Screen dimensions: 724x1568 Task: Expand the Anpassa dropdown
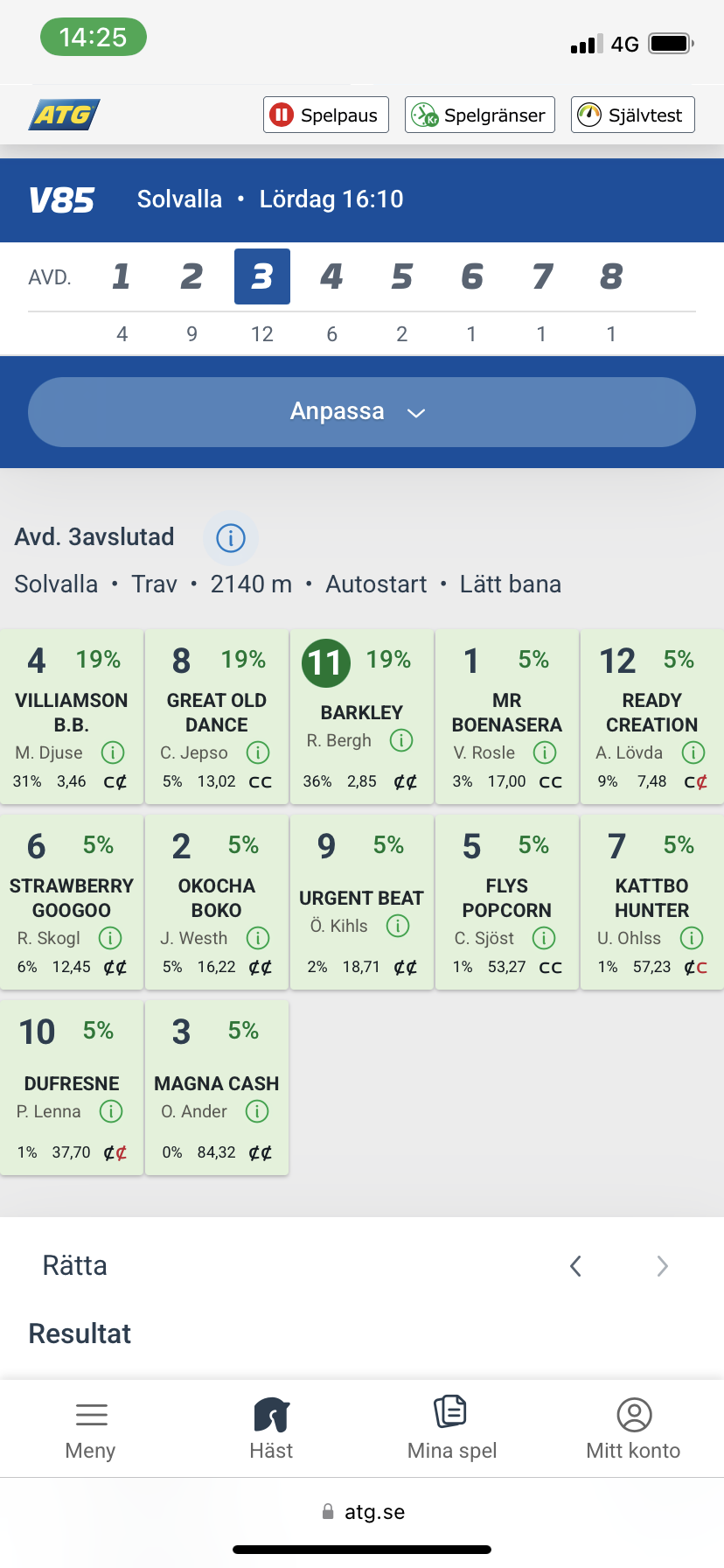pyautogui.click(x=361, y=411)
